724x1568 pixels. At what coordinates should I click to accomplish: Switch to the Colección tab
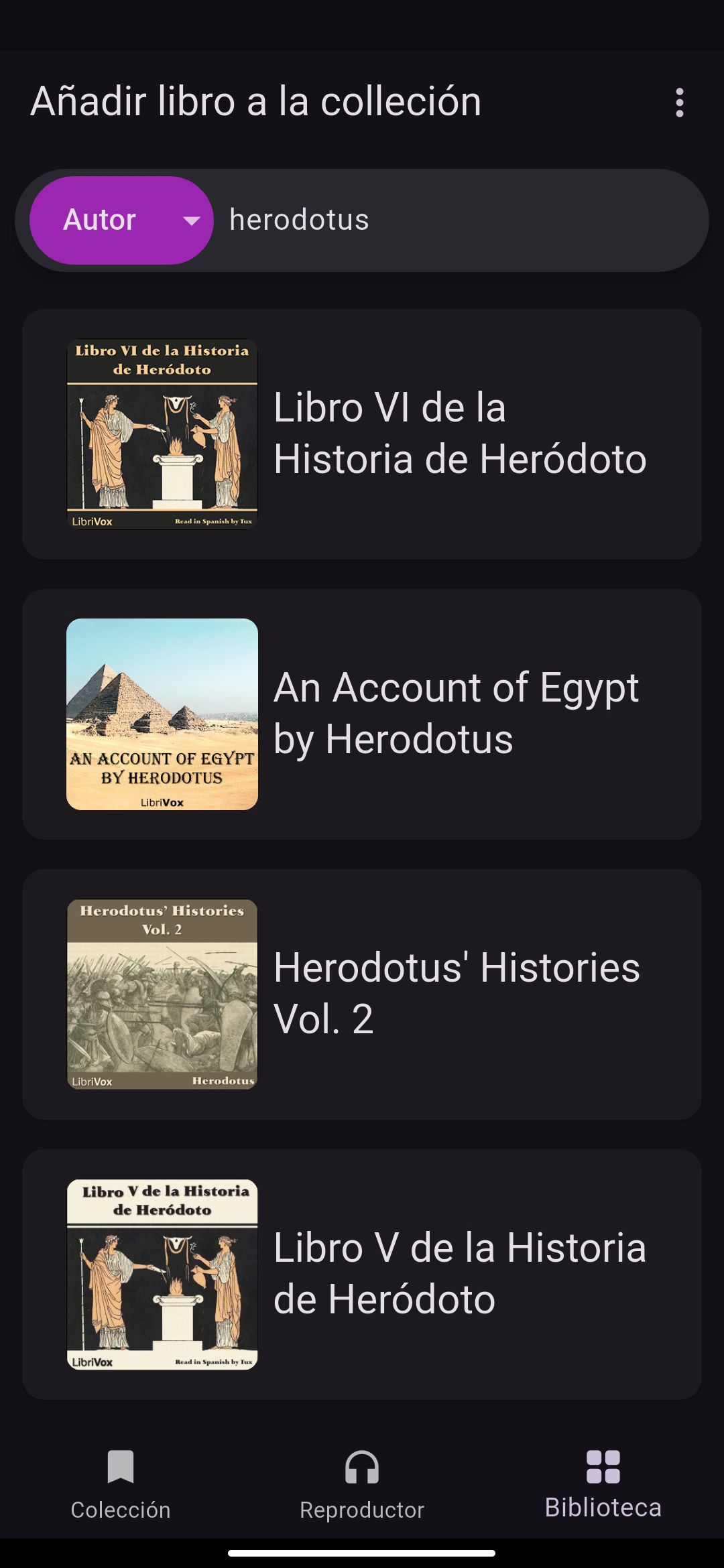pos(121,1484)
